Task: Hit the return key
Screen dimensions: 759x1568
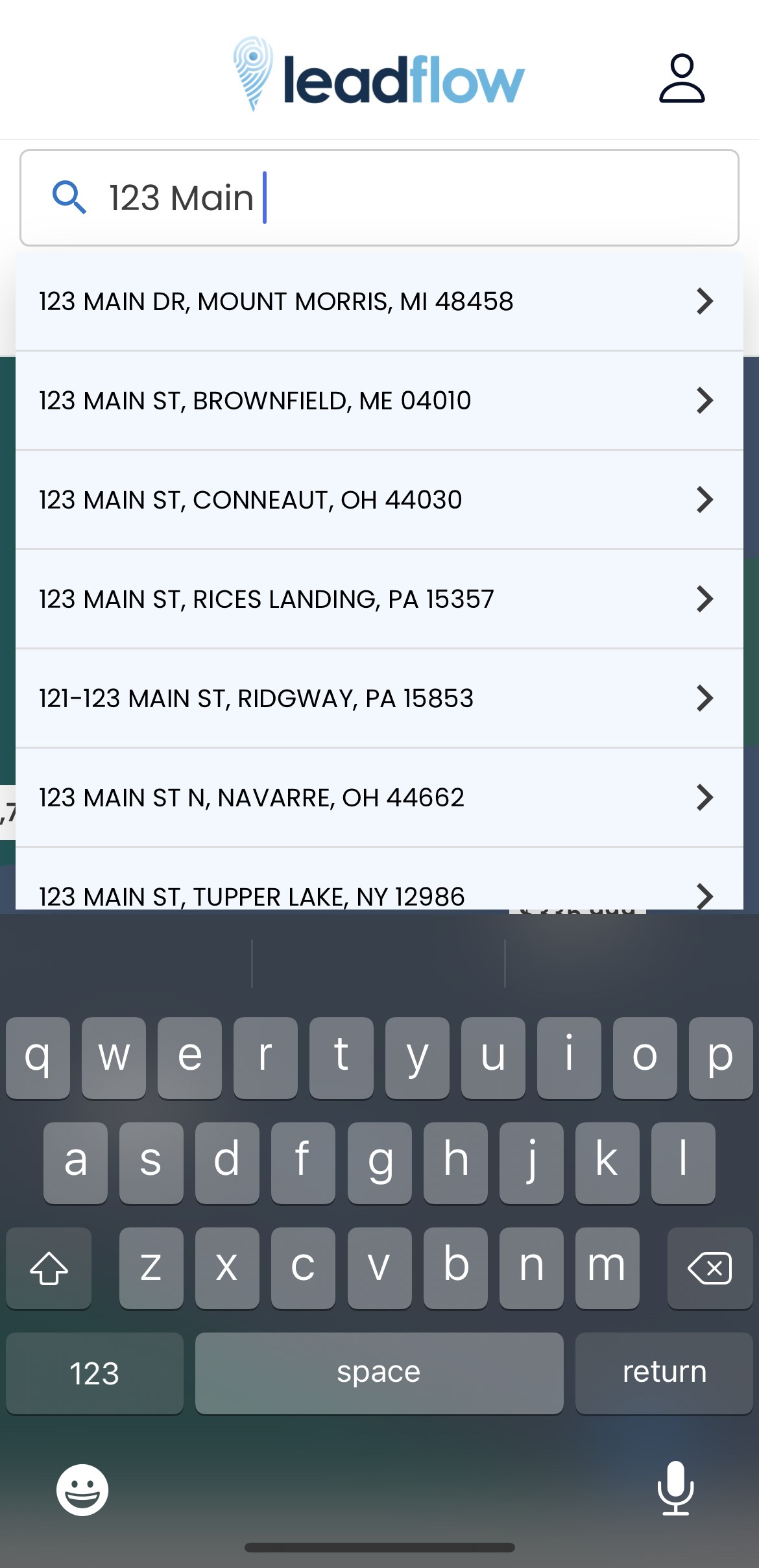Action: [664, 1373]
